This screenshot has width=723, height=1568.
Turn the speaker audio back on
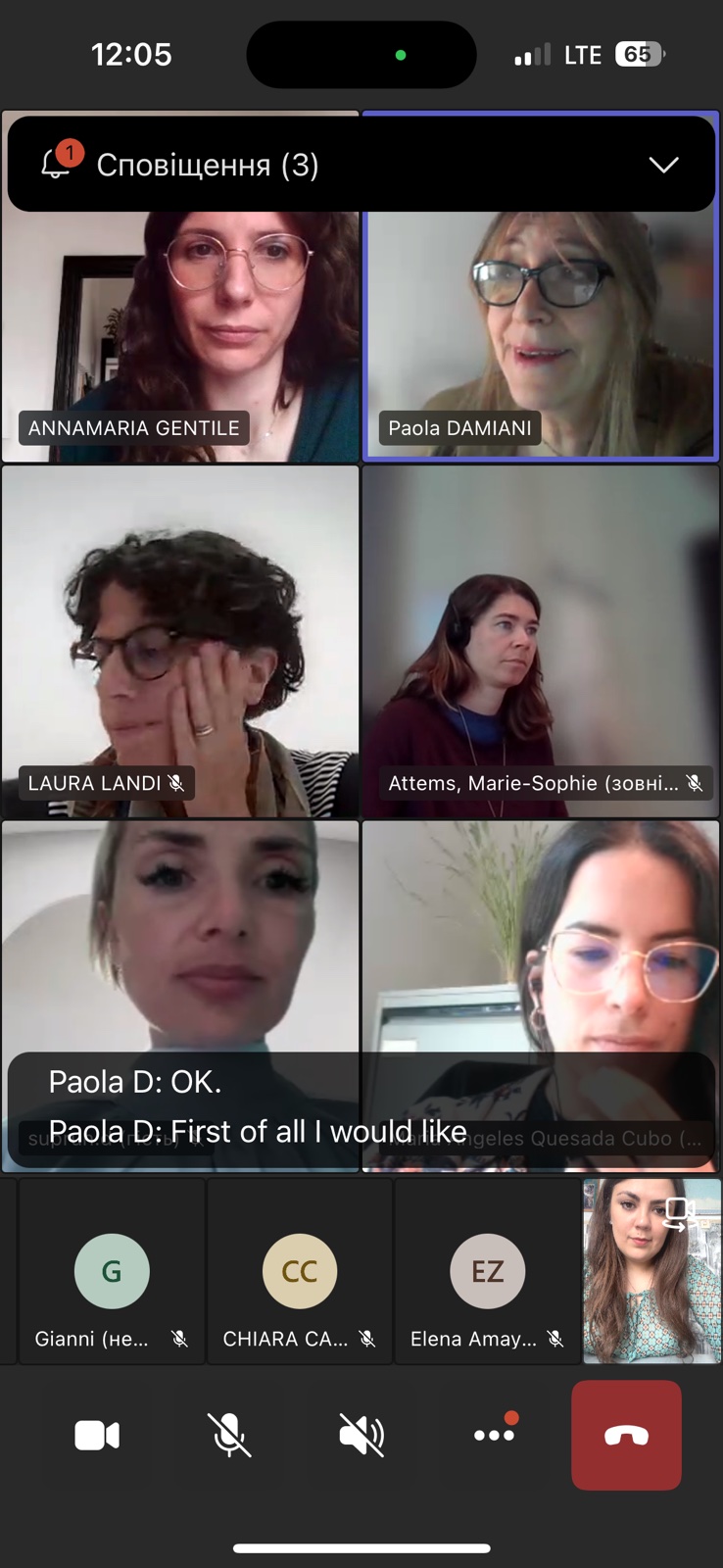pyautogui.click(x=361, y=1436)
